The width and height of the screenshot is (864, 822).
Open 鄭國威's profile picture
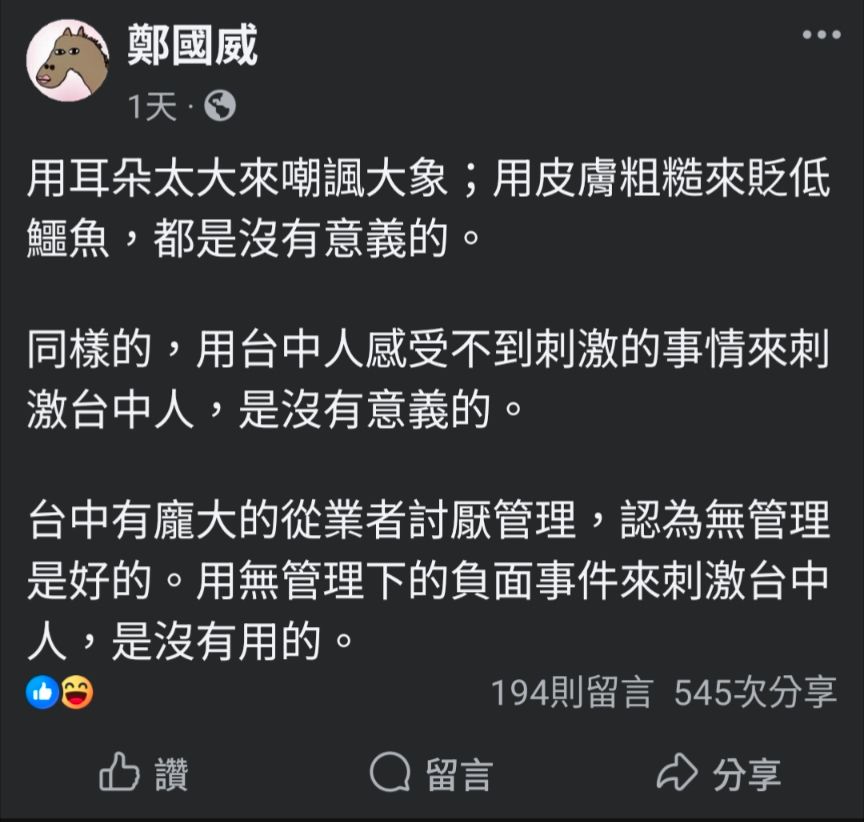tap(66, 61)
